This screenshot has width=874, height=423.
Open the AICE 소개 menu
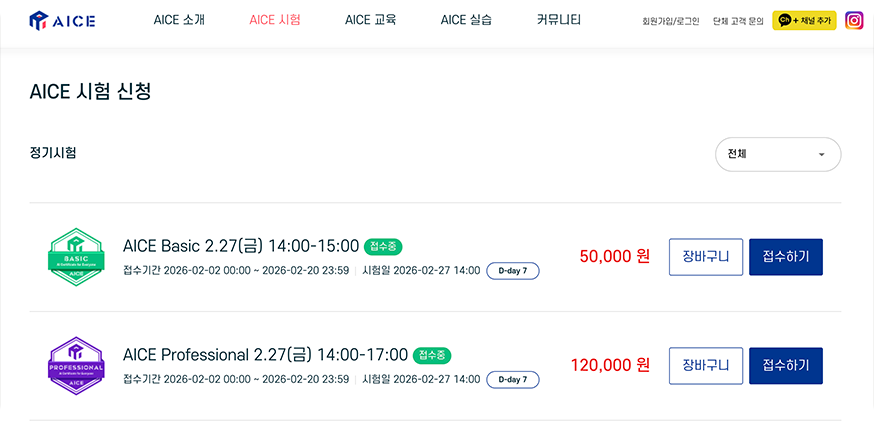[179, 21]
